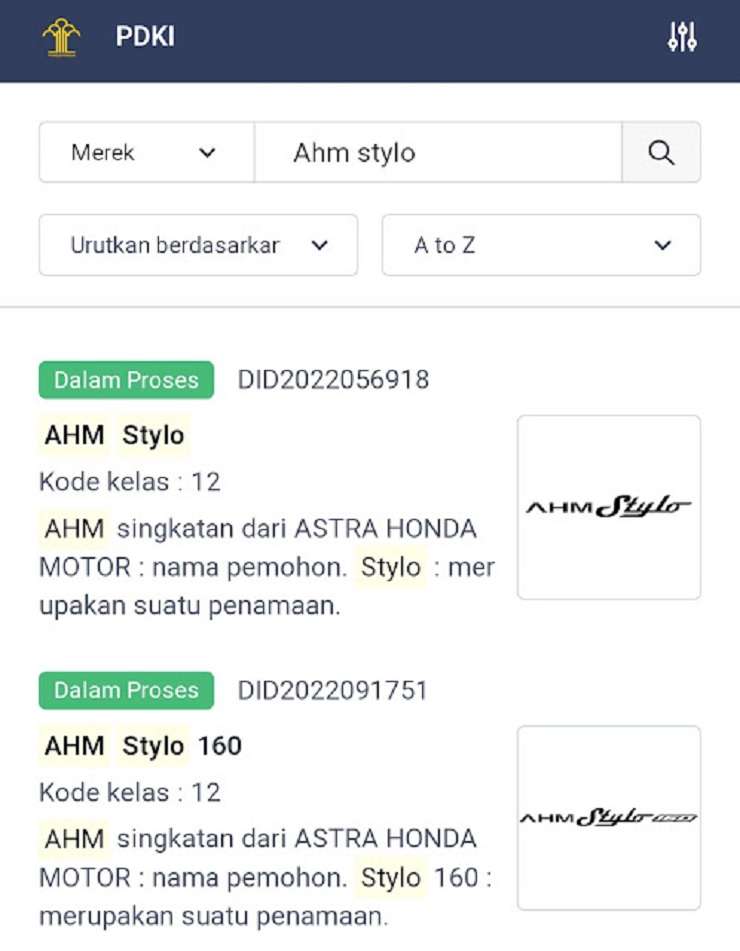Expand the Merek category dropdown
The height and width of the screenshot is (951, 740).
[146, 153]
